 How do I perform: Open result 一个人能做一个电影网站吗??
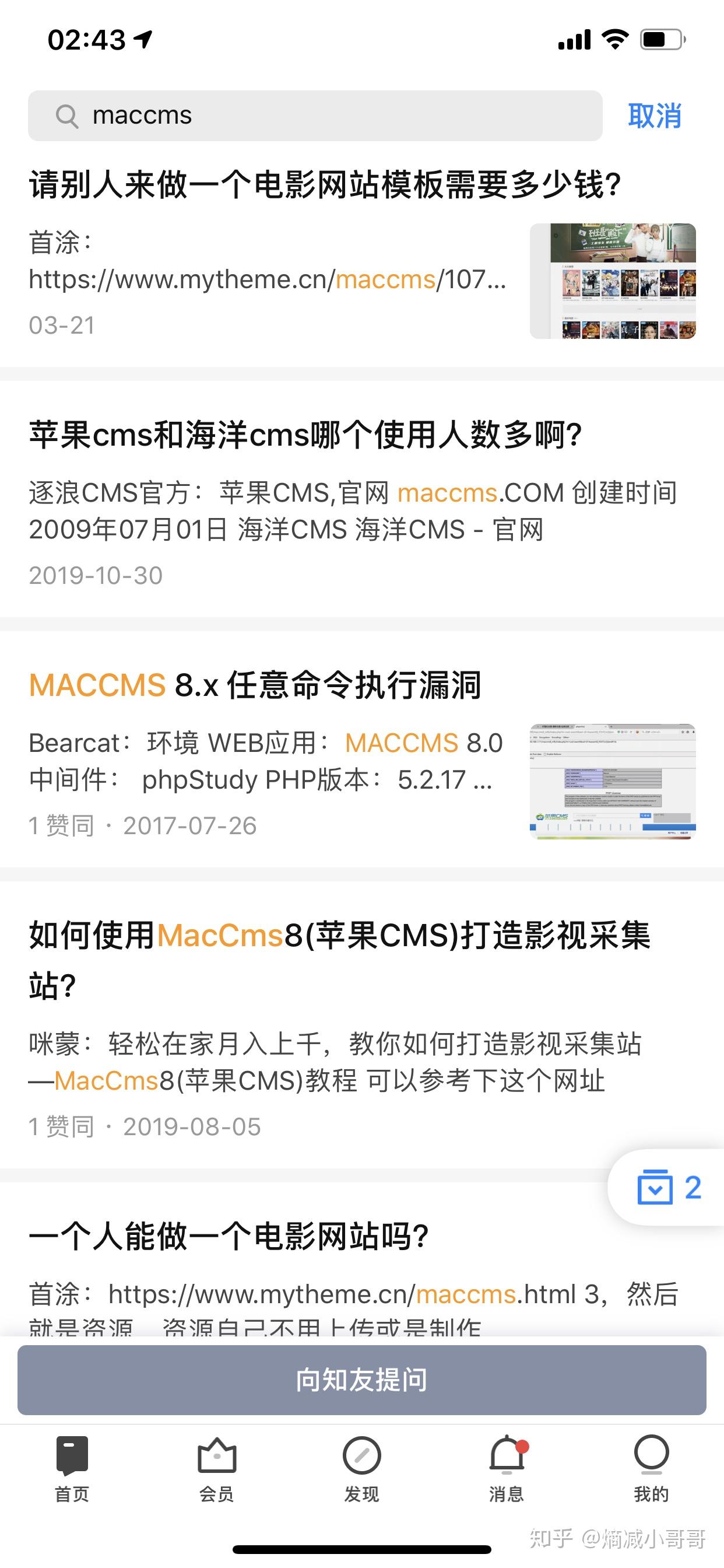(229, 1237)
